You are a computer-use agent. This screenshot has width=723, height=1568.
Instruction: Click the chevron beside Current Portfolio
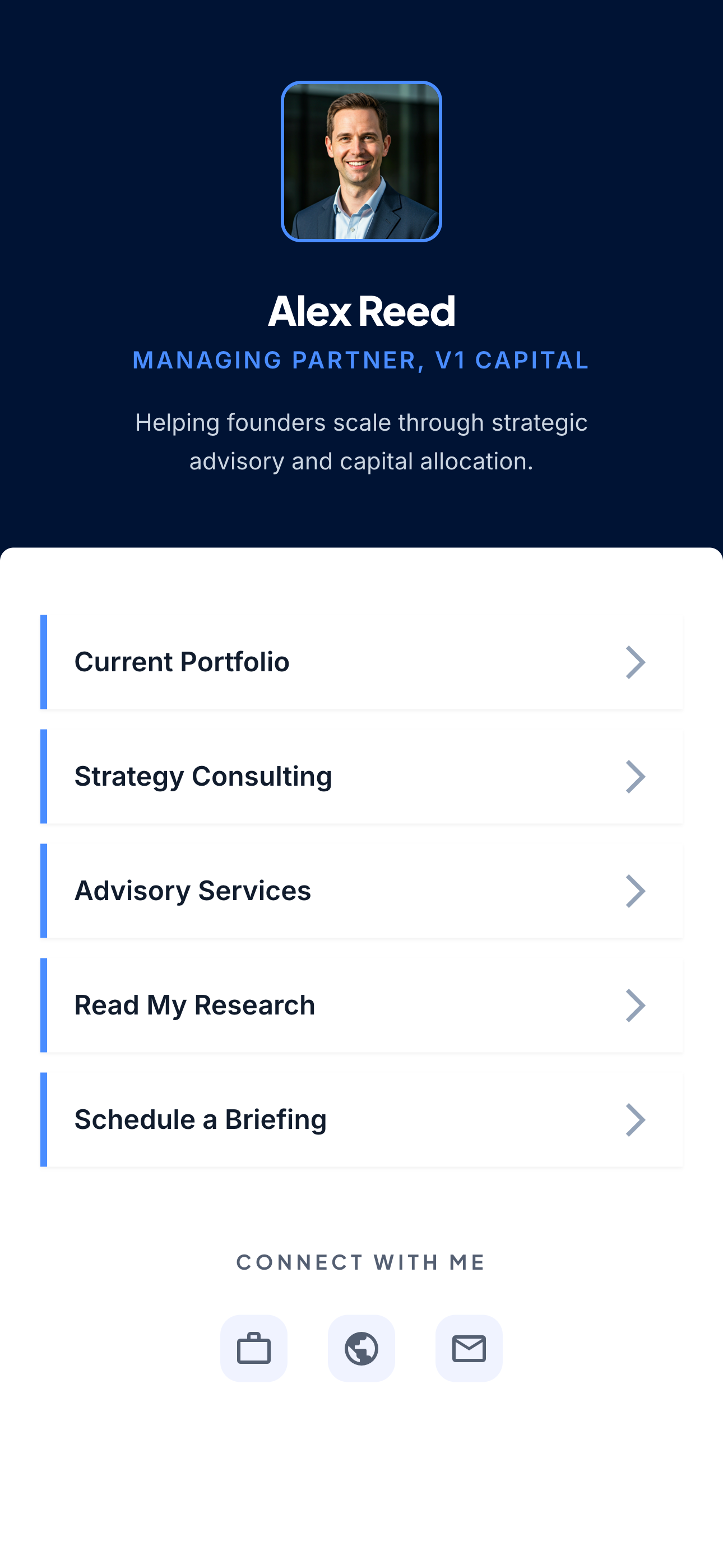coord(636,662)
